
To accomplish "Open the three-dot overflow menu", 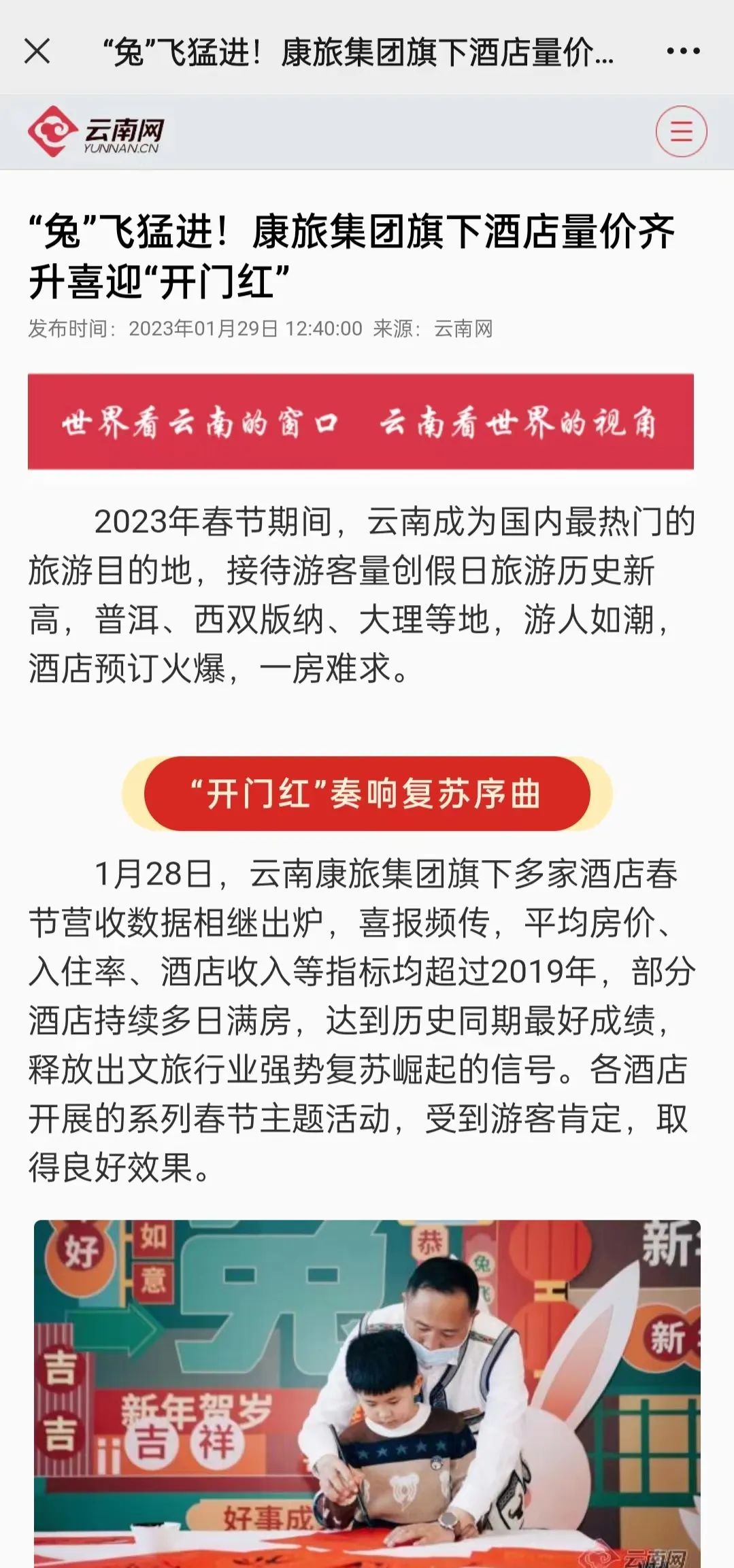I will click(683, 51).
